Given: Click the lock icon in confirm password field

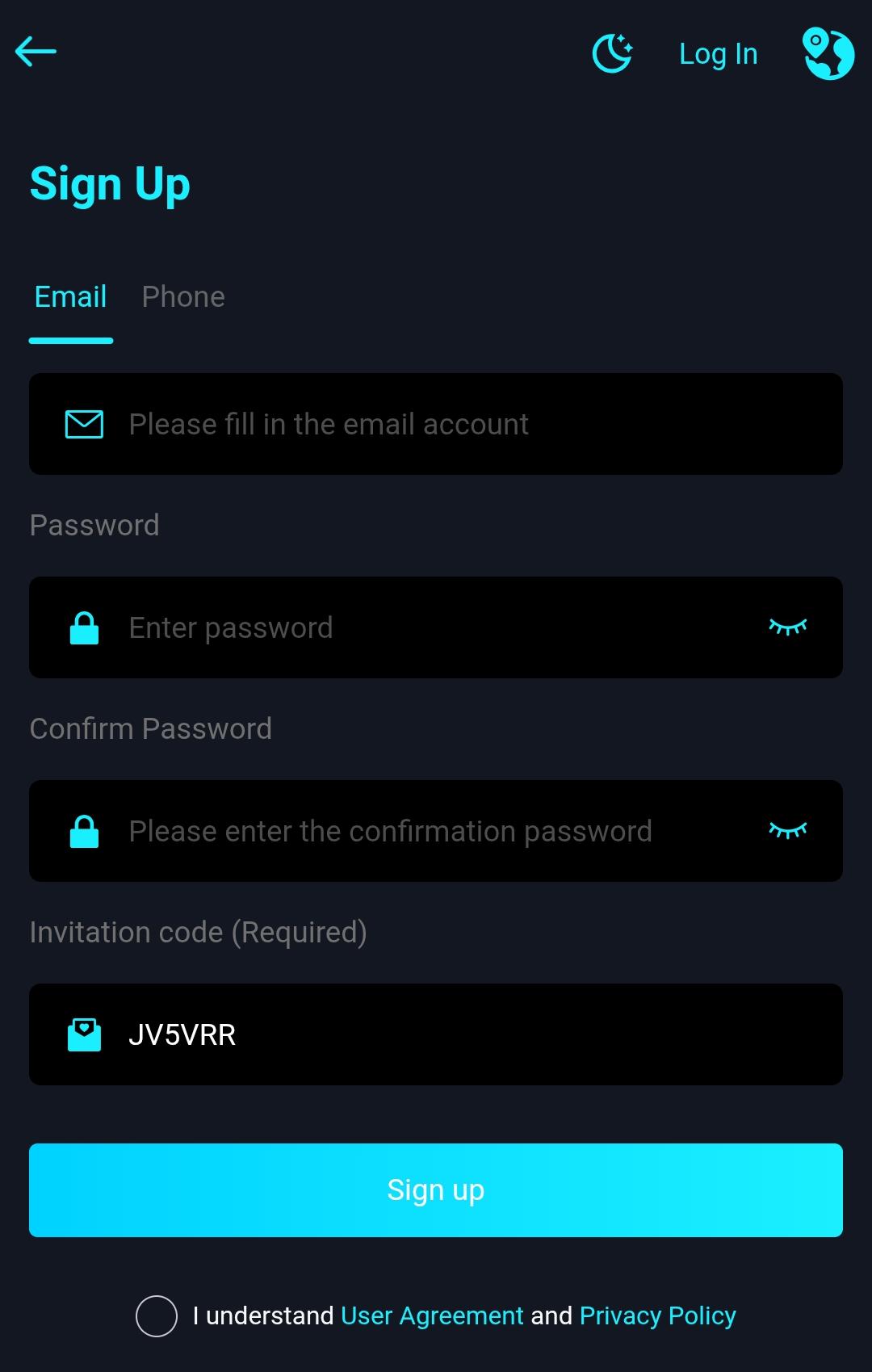Looking at the screenshot, I should click(85, 831).
